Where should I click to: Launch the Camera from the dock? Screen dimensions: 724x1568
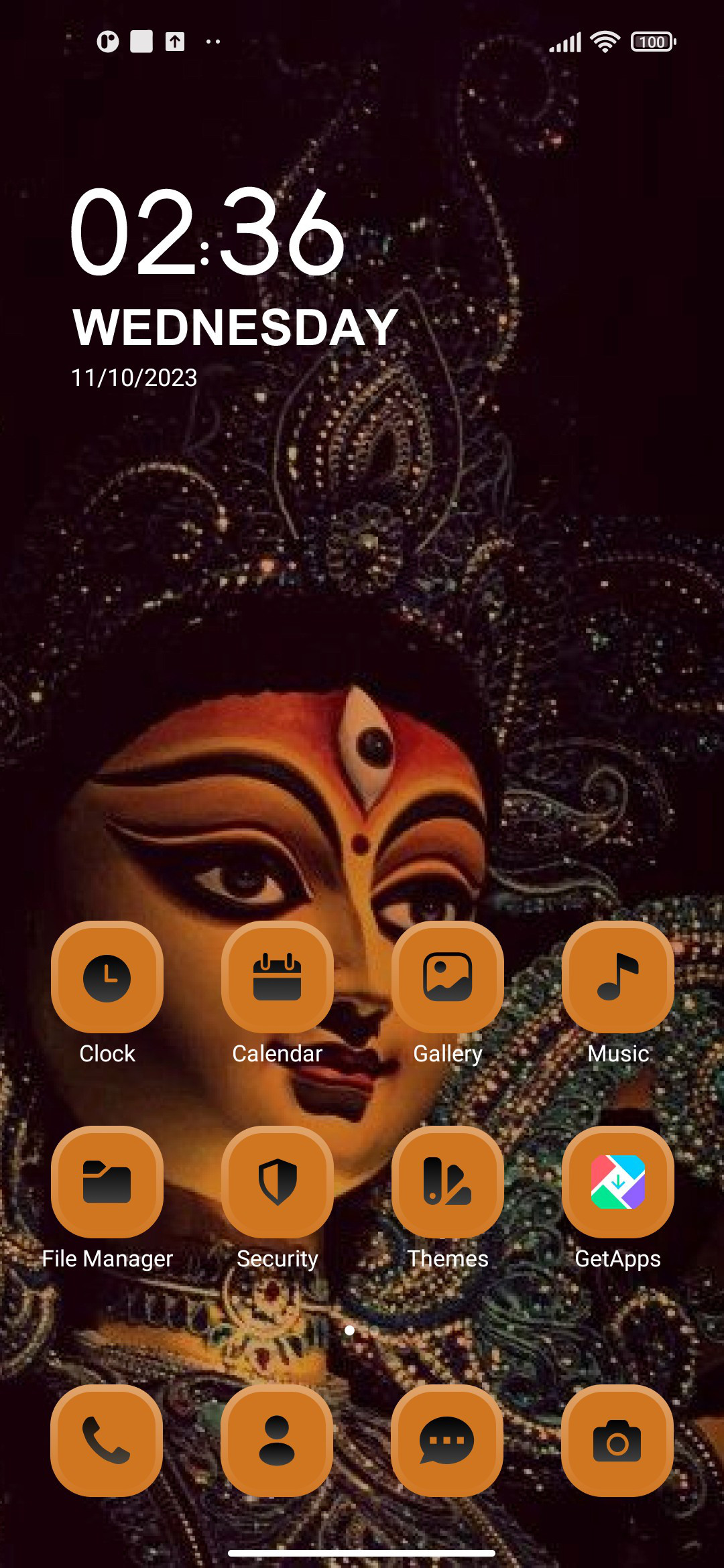pos(617,1441)
